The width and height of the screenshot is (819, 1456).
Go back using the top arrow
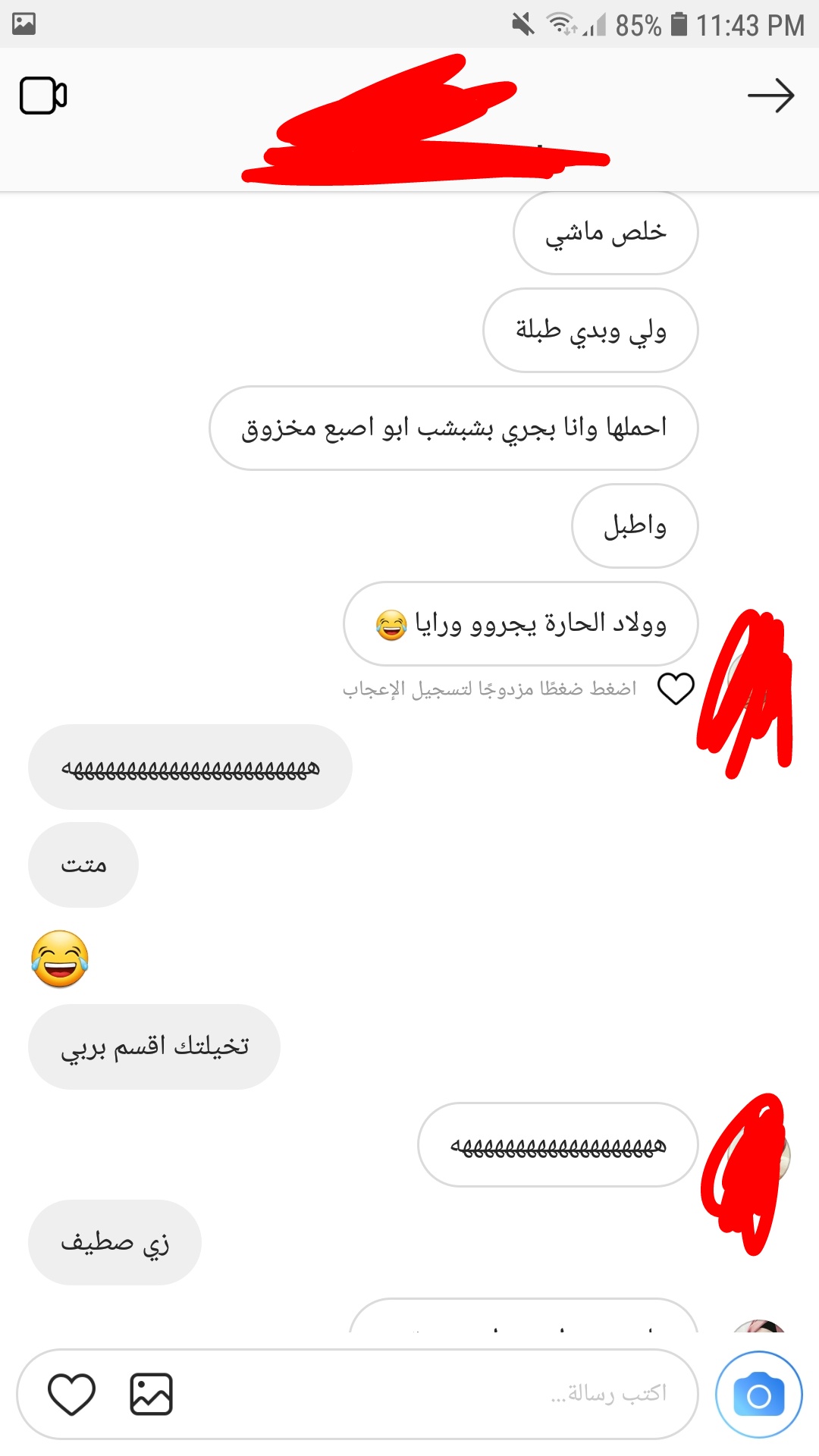(770, 96)
